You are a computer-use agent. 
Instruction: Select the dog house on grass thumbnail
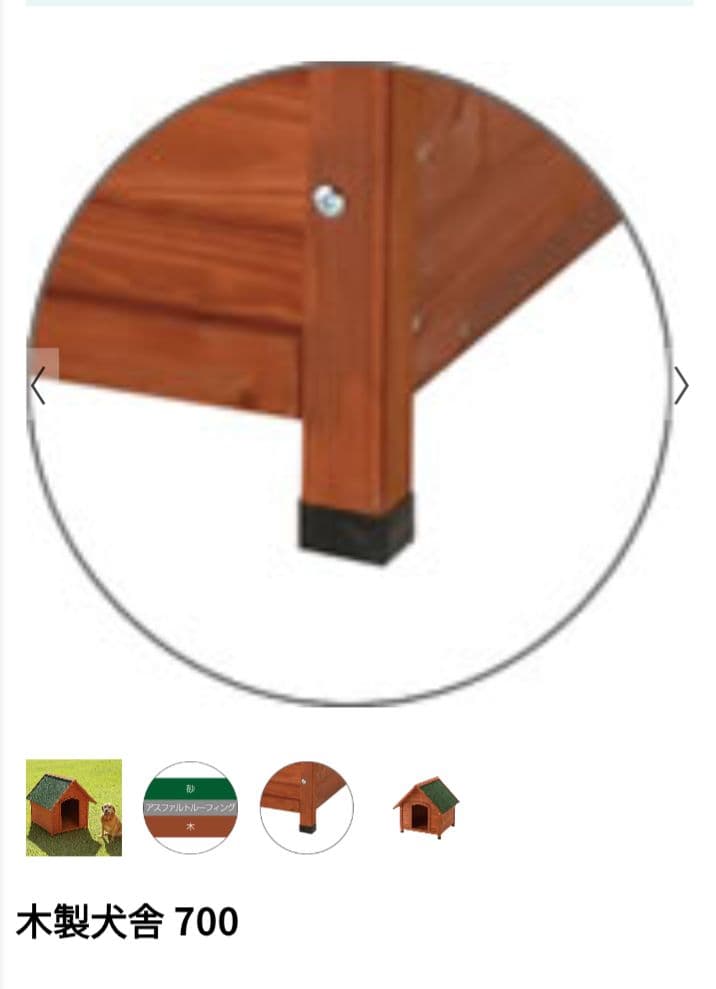(74, 807)
